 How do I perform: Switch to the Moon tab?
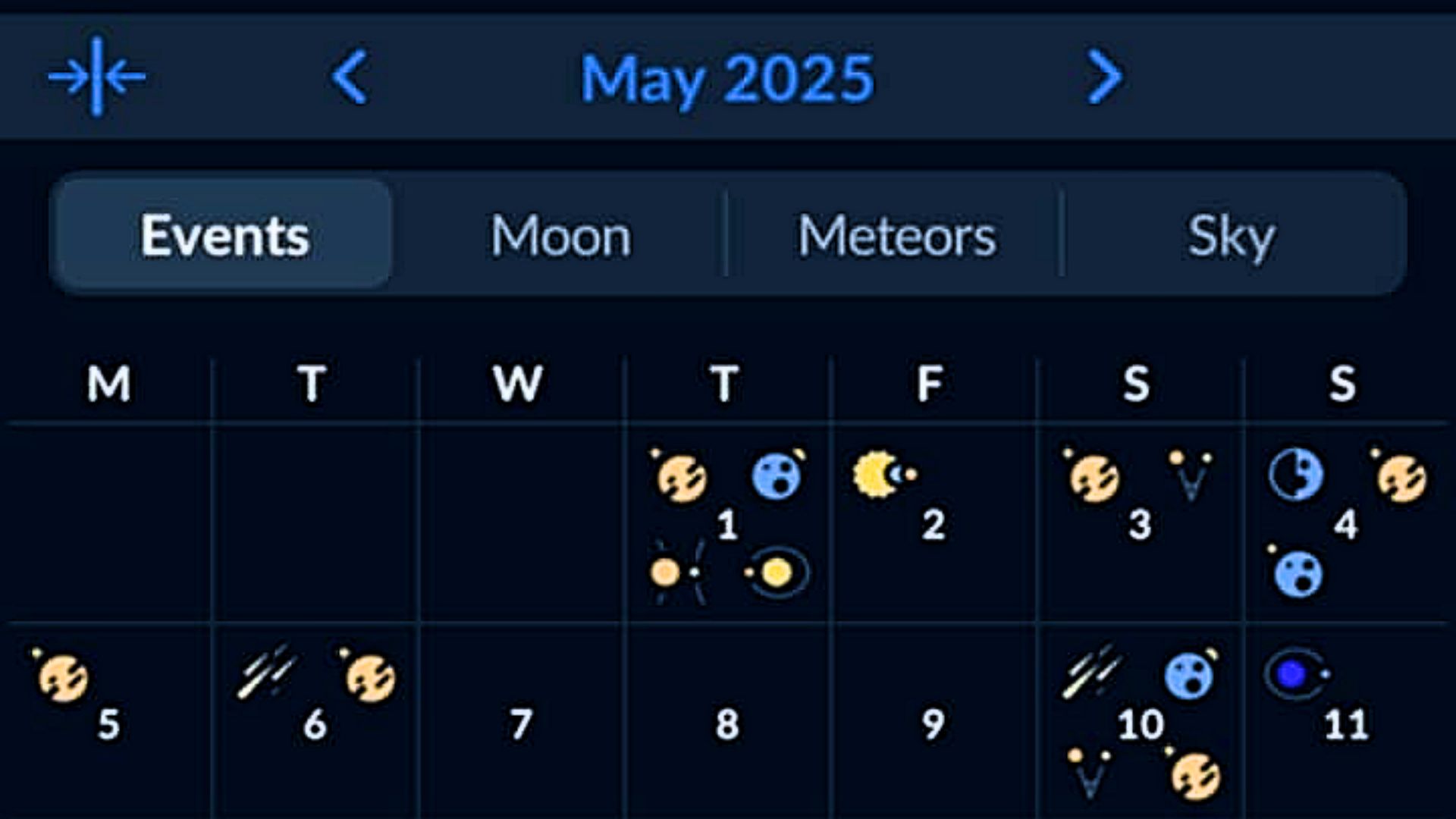click(560, 236)
